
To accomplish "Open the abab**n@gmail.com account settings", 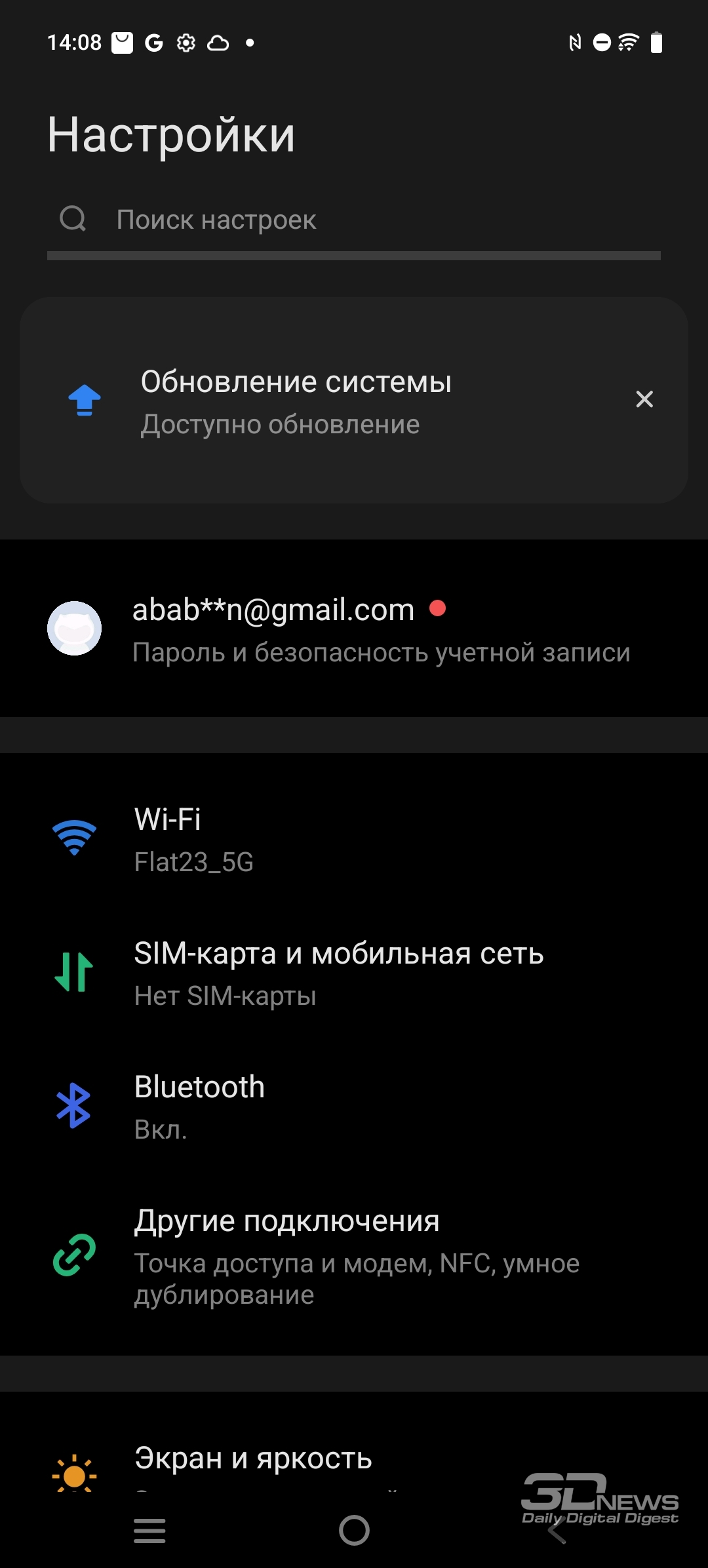I will [x=354, y=629].
